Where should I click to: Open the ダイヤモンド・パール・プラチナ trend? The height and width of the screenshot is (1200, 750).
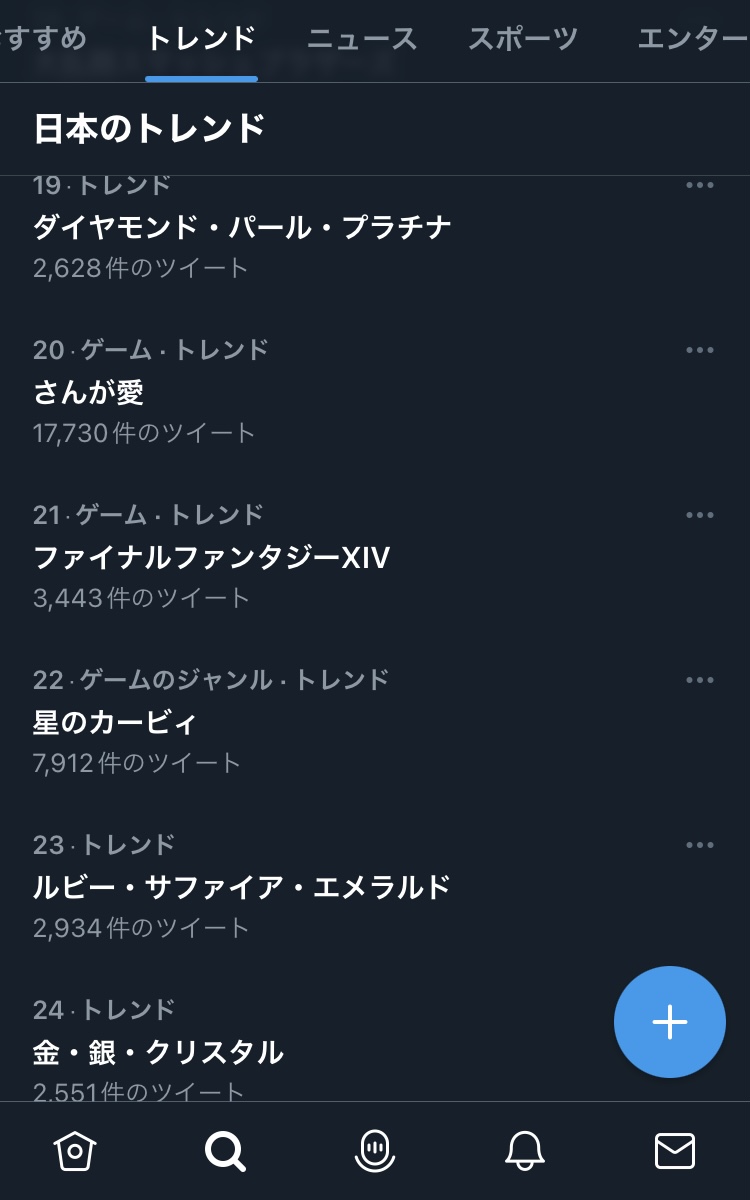(x=242, y=227)
